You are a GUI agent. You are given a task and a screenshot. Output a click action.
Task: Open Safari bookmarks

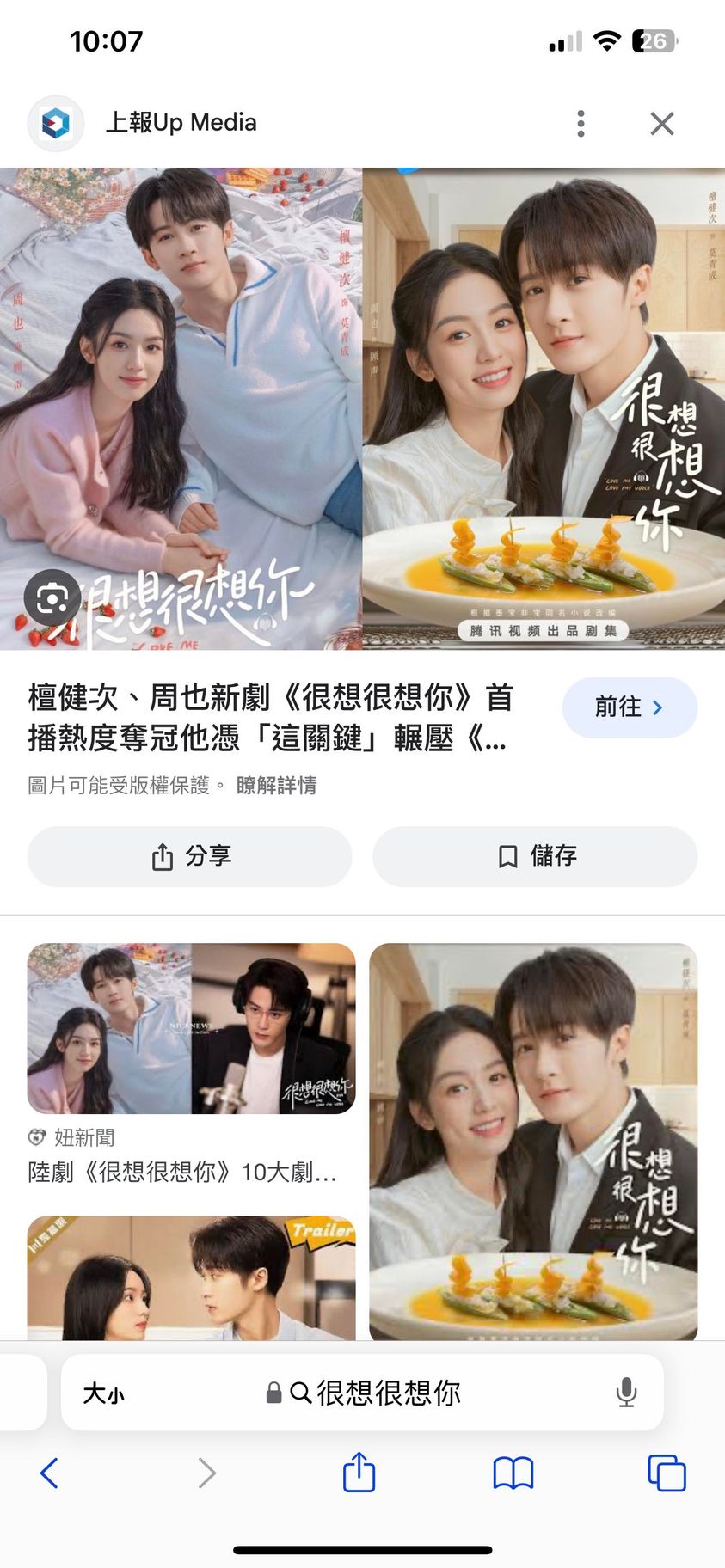click(513, 1473)
